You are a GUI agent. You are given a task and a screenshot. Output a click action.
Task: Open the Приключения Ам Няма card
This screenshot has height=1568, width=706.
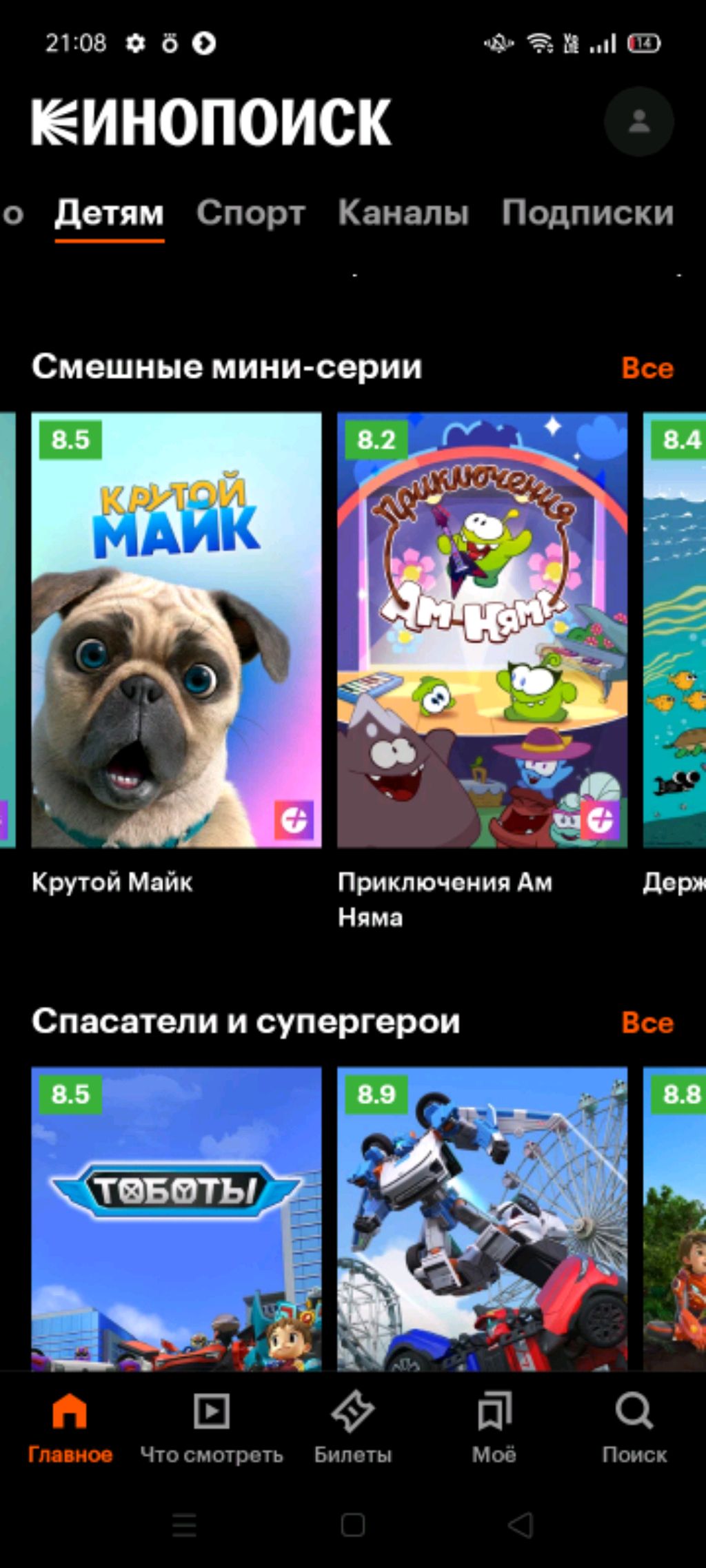point(482,629)
